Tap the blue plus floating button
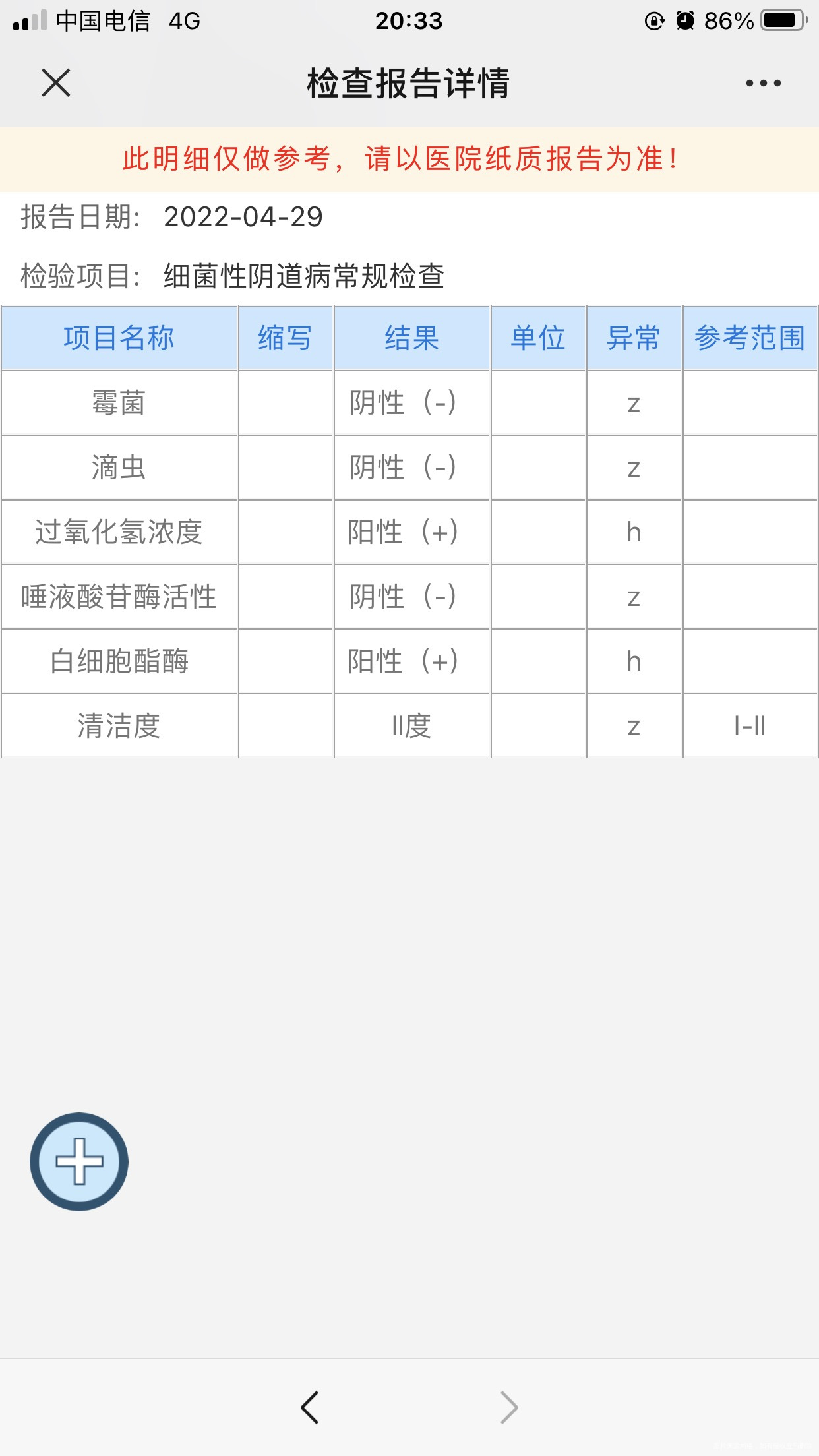 pyautogui.click(x=78, y=1161)
